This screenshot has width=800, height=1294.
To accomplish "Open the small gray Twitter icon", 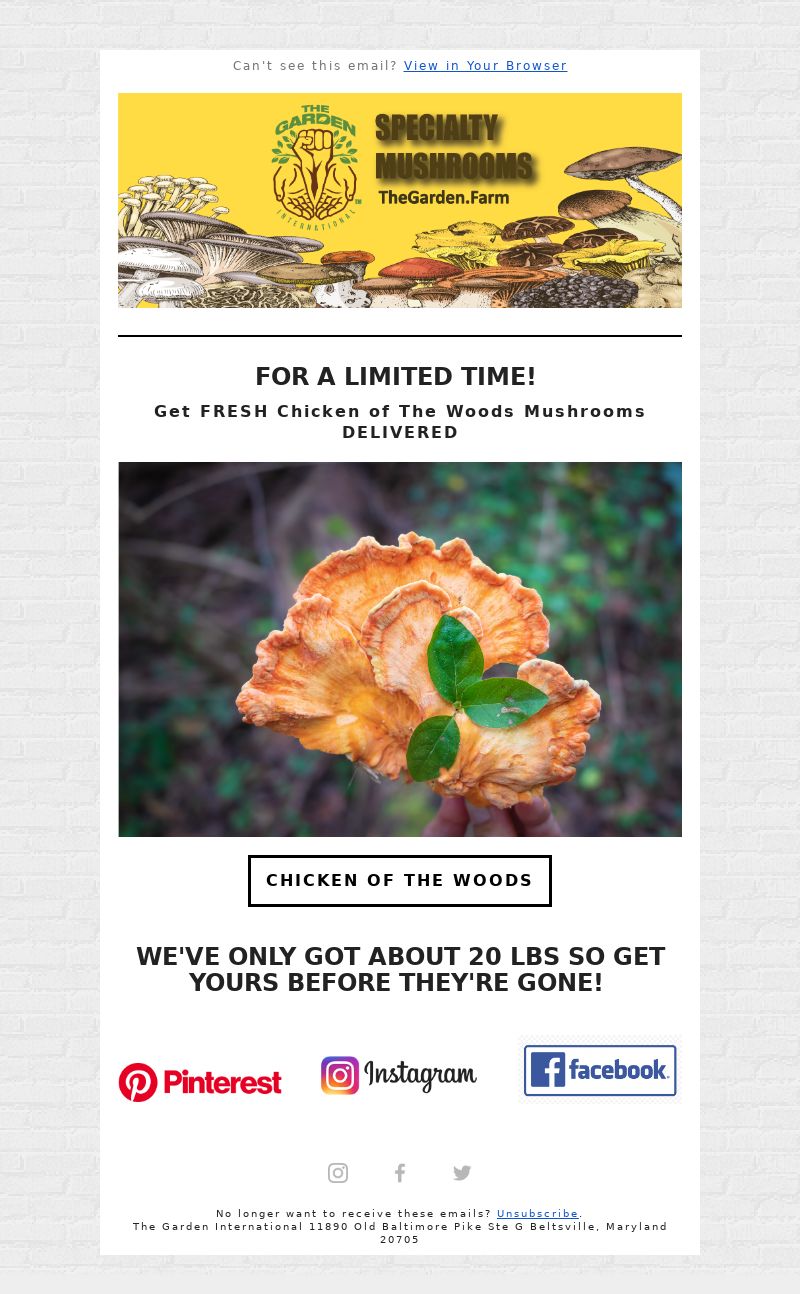I will (x=462, y=1173).
